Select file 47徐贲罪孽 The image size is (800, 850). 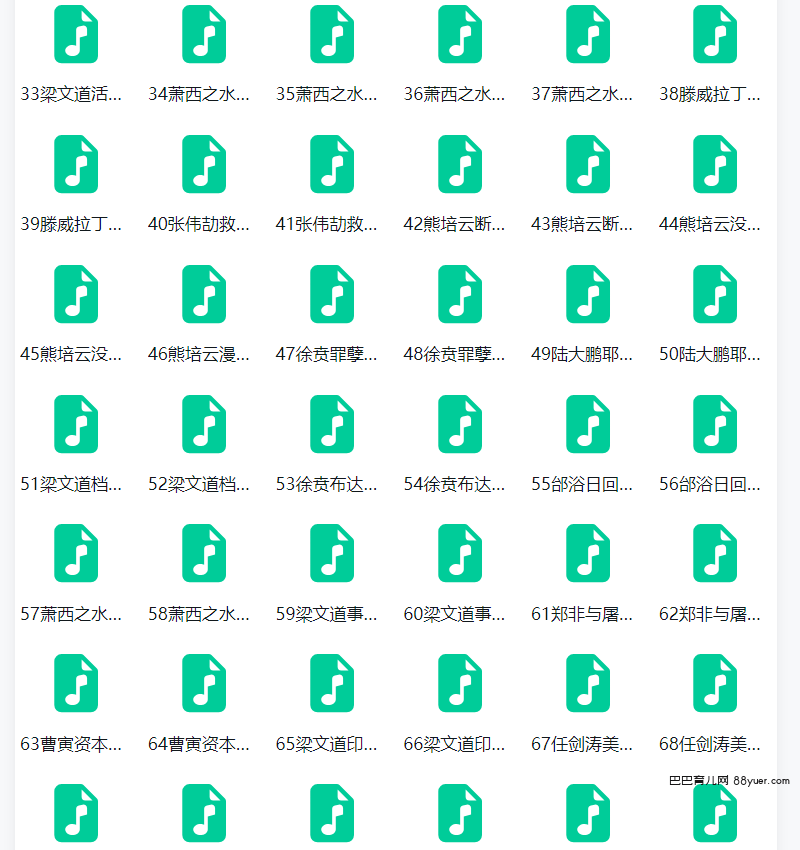tap(332, 294)
